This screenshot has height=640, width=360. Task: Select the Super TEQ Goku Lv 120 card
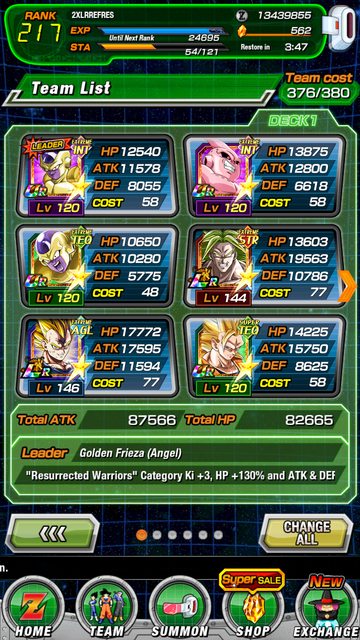point(264,356)
